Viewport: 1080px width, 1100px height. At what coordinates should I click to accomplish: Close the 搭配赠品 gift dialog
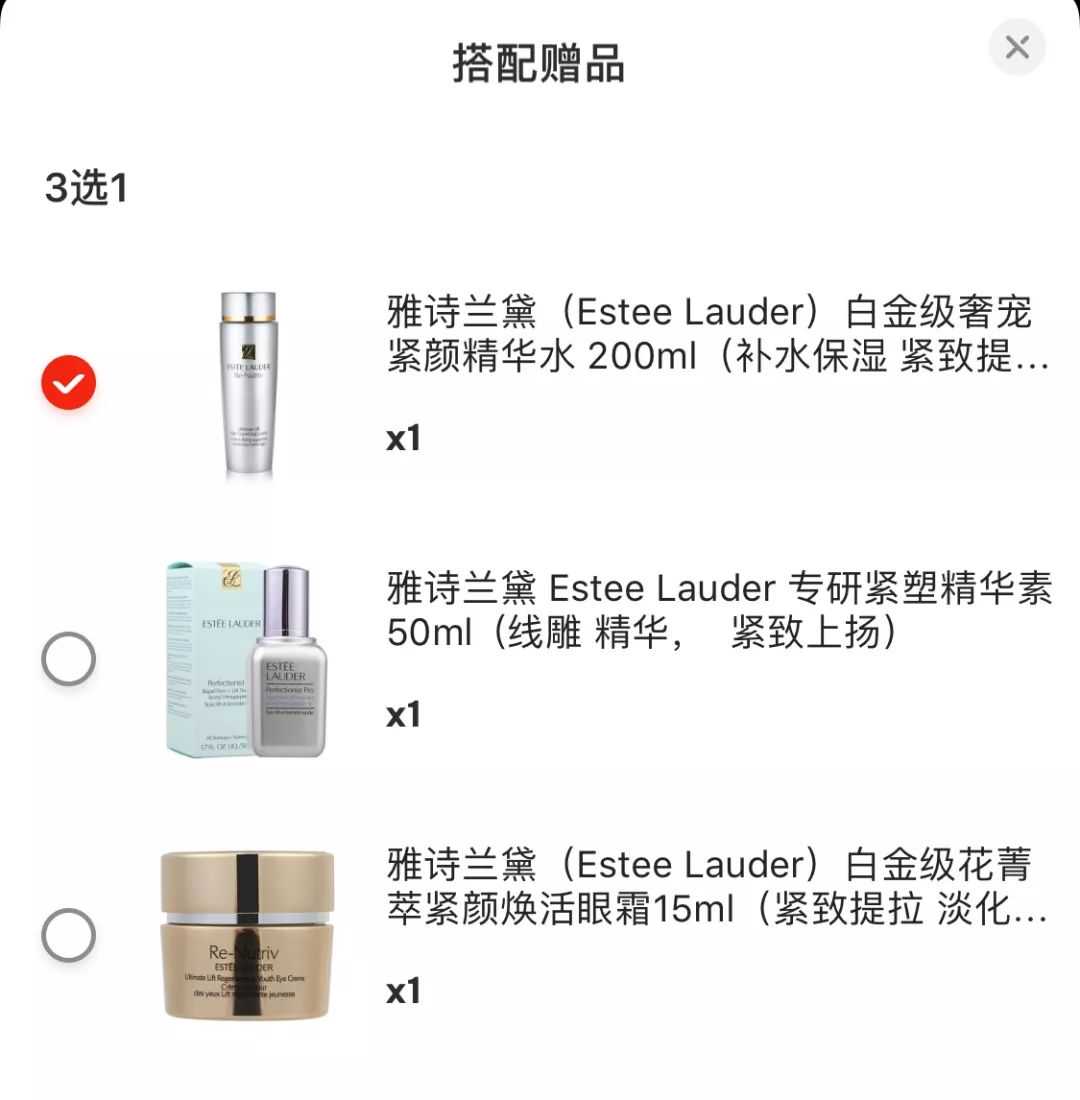click(1017, 47)
